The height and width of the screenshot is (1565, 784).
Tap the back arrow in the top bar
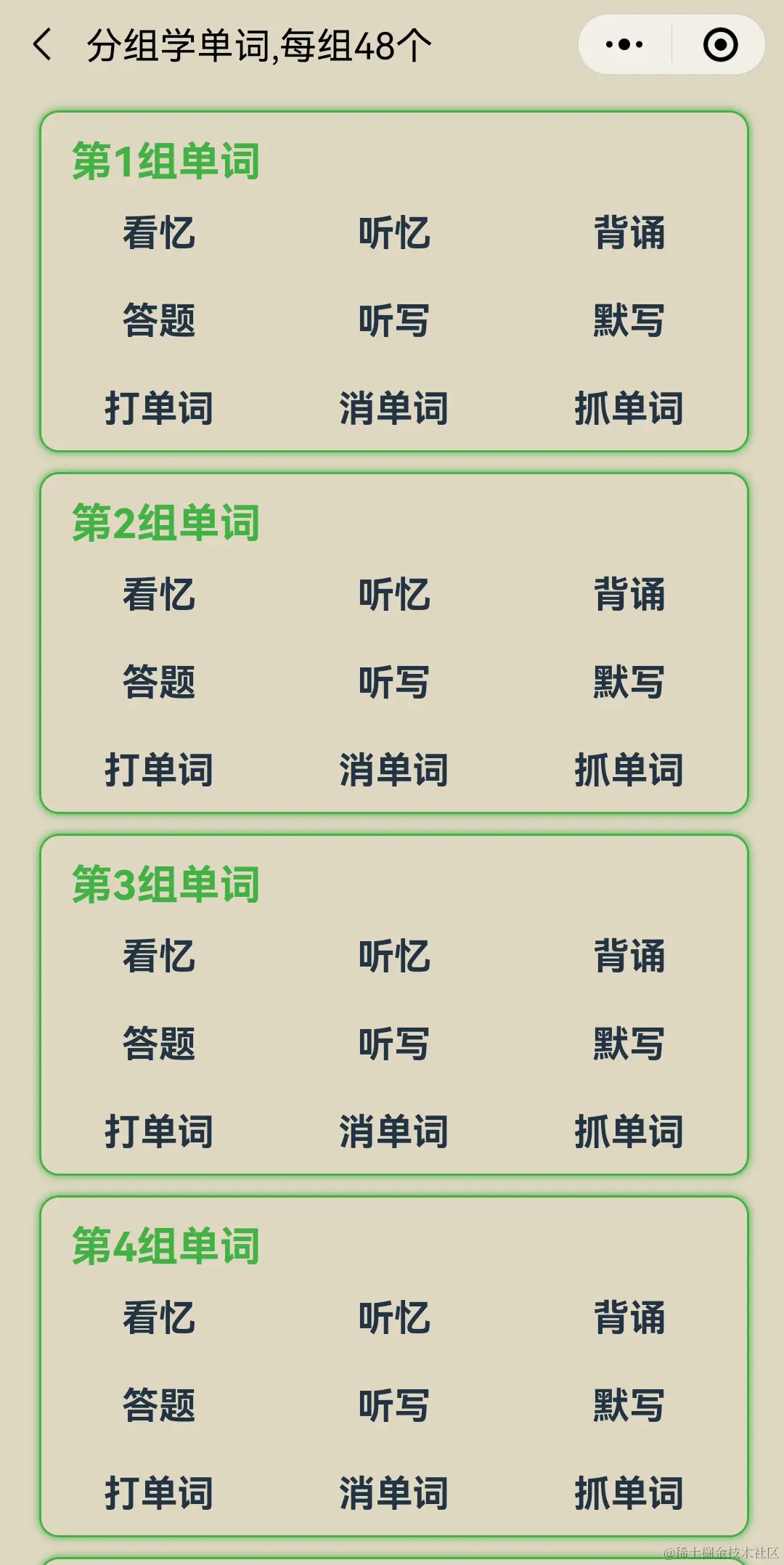[x=43, y=45]
